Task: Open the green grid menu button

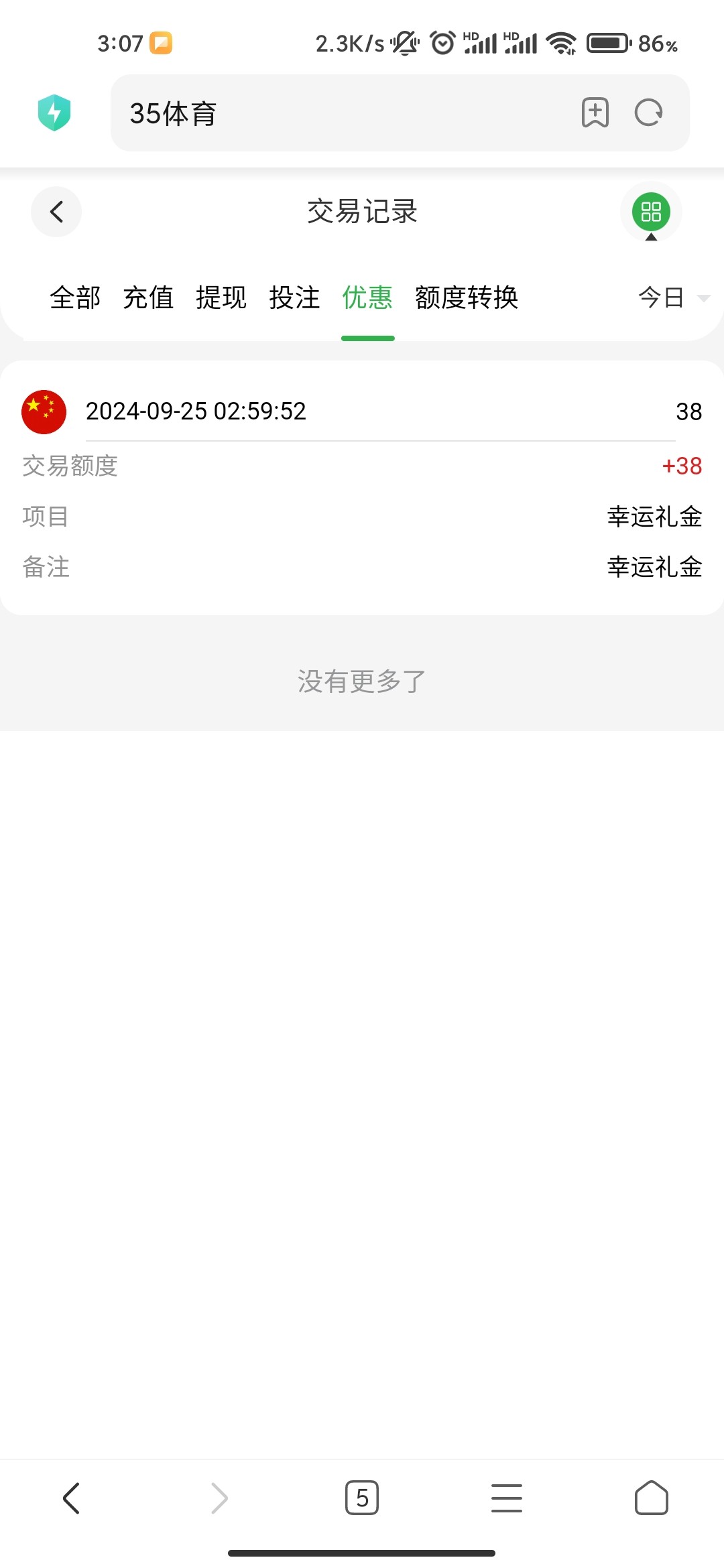Action: (x=651, y=212)
